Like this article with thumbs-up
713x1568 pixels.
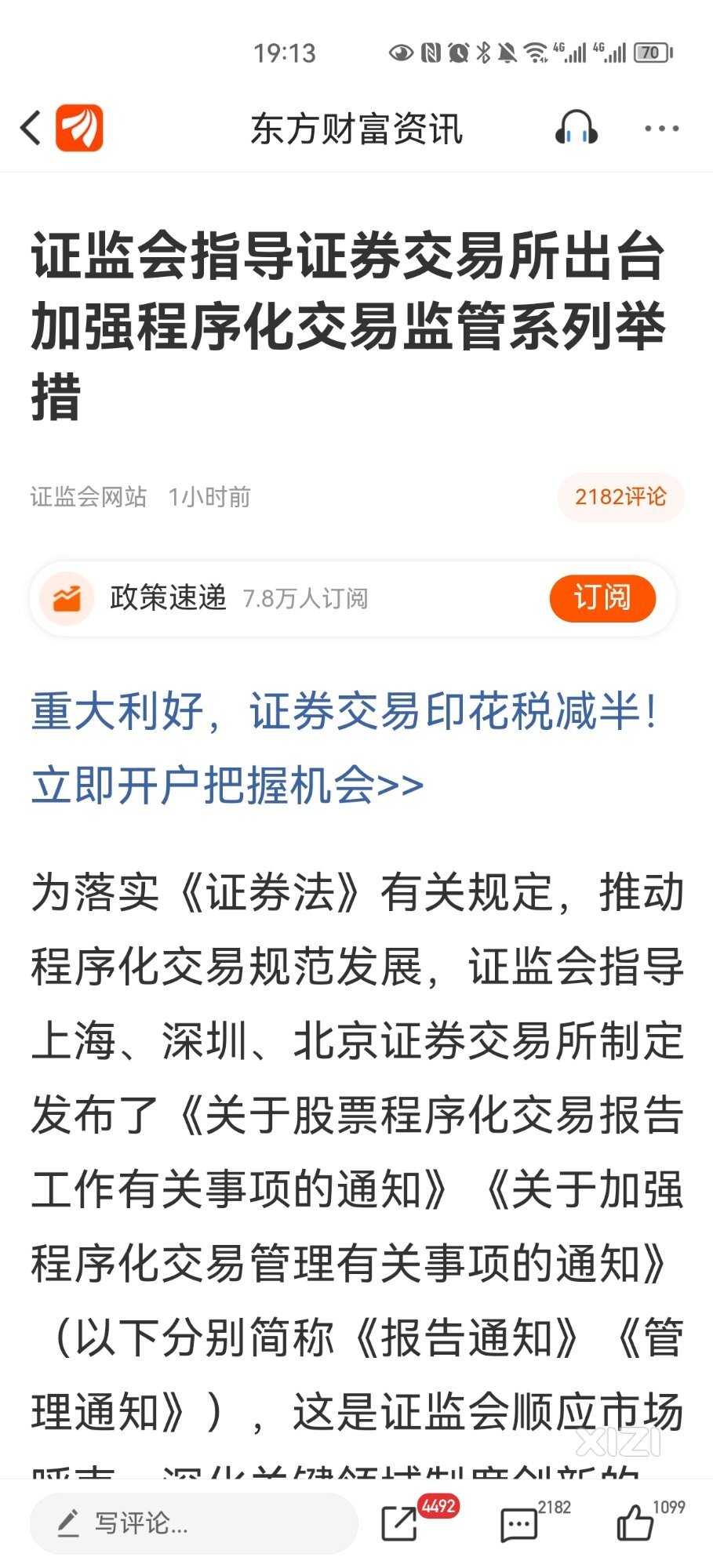click(634, 1523)
